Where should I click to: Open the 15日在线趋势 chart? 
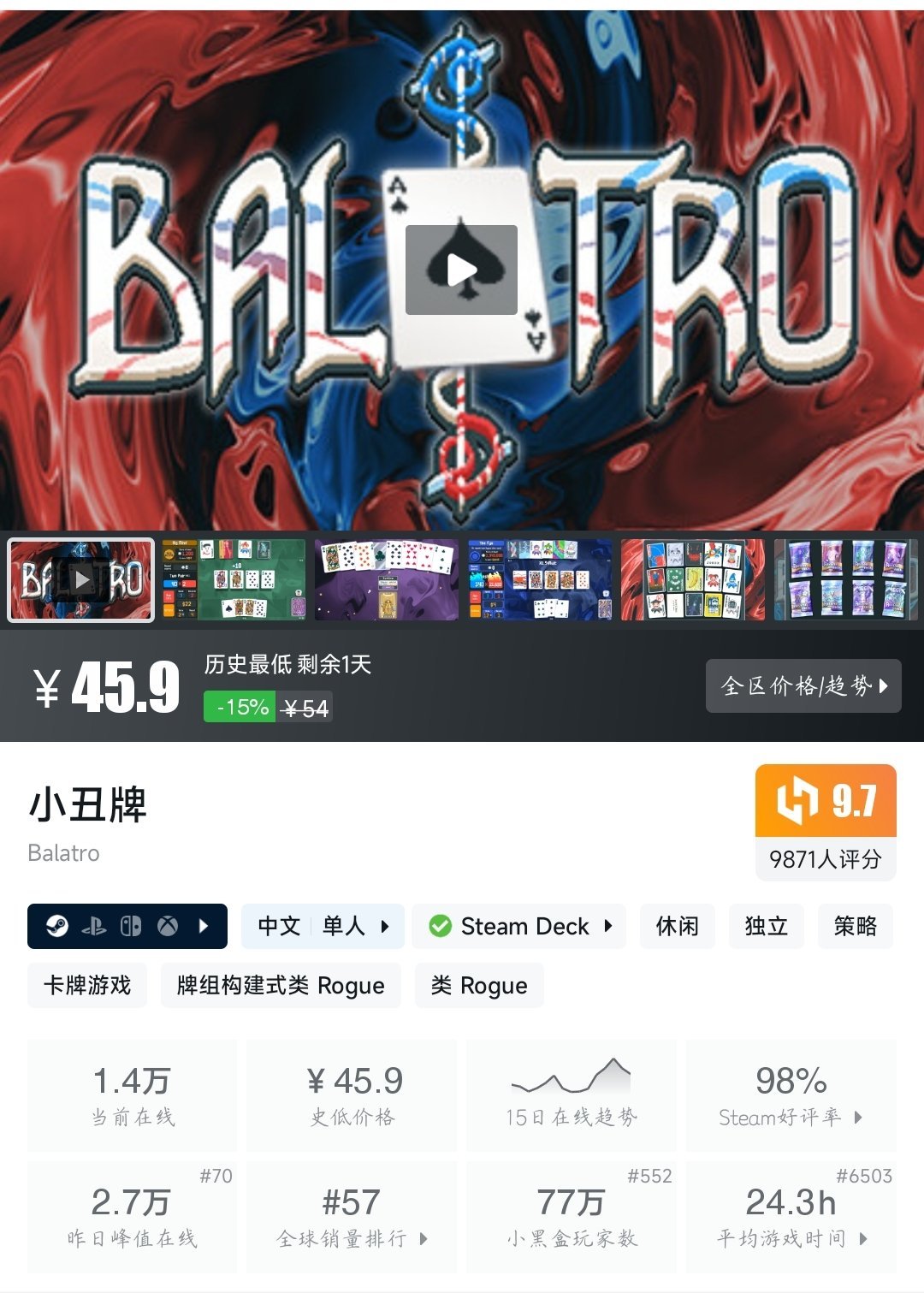(571, 1095)
